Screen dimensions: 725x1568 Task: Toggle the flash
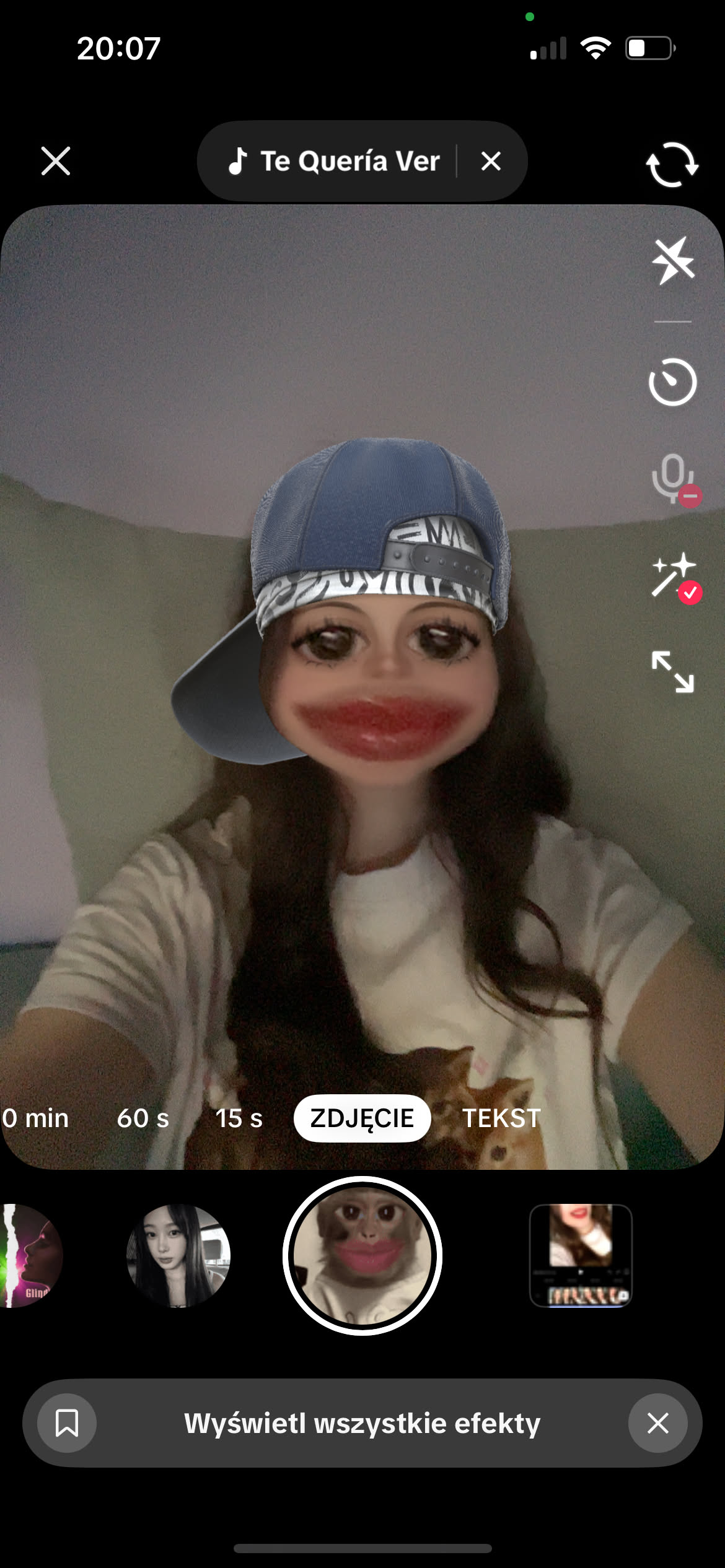673,260
